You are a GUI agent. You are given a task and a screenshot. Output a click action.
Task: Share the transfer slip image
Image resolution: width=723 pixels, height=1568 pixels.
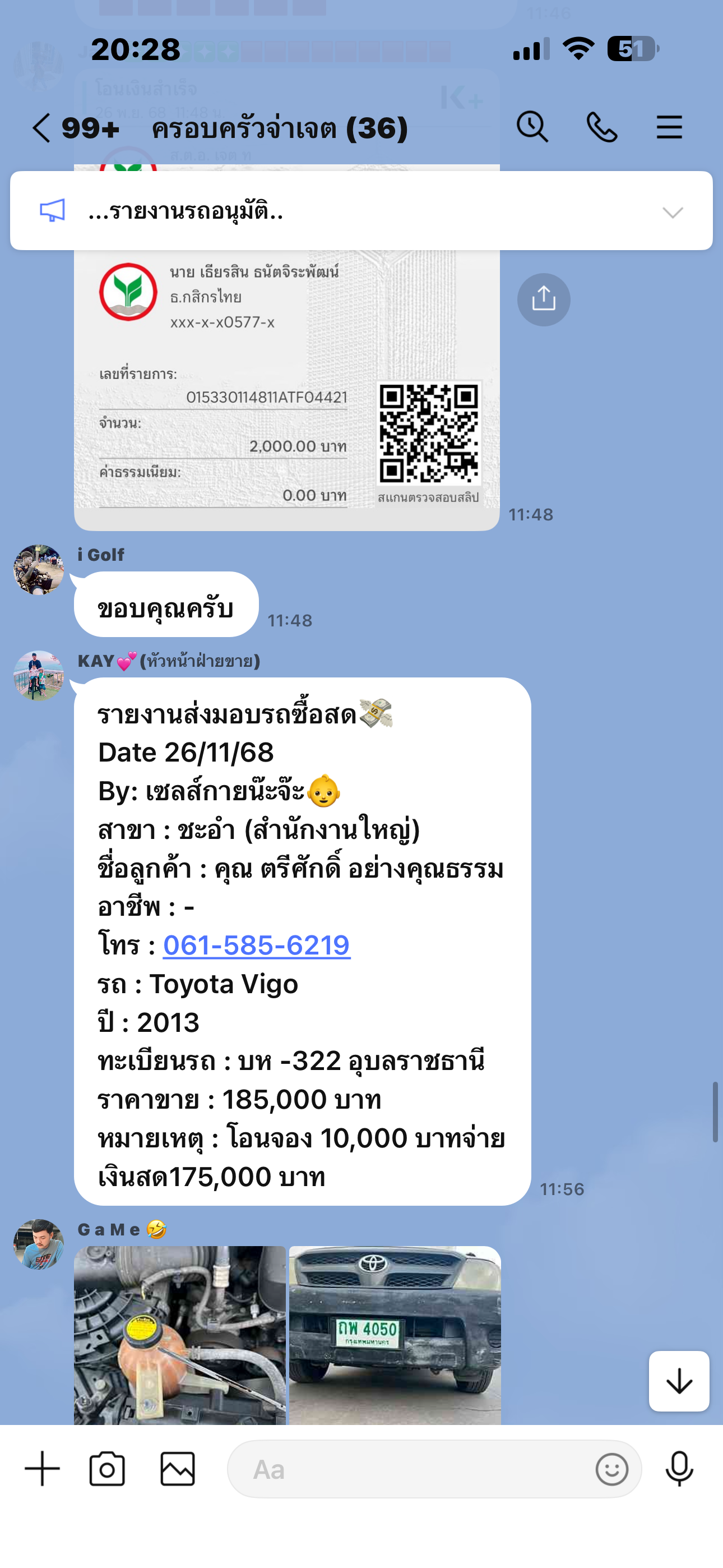pyautogui.click(x=544, y=299)
